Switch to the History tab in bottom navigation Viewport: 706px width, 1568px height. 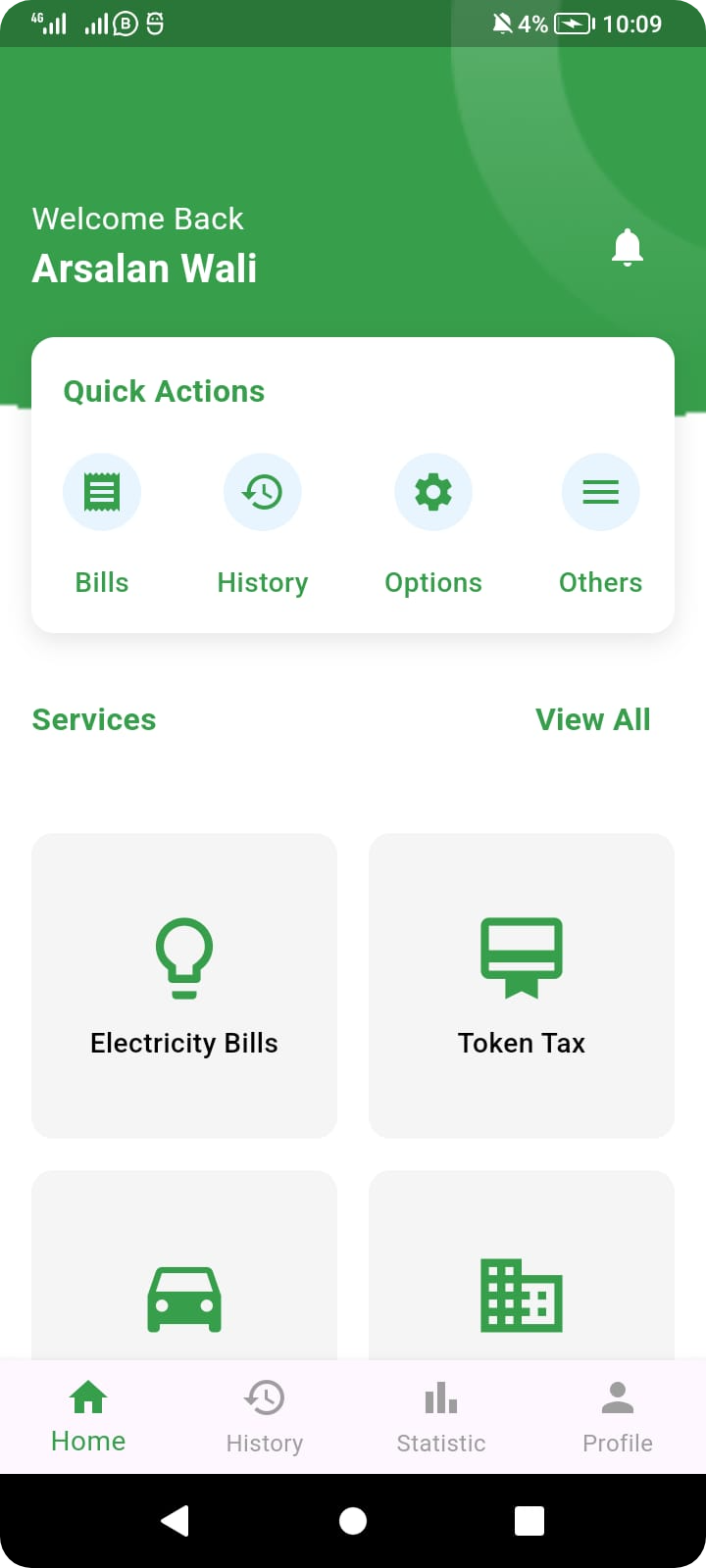click(265, 1416)
